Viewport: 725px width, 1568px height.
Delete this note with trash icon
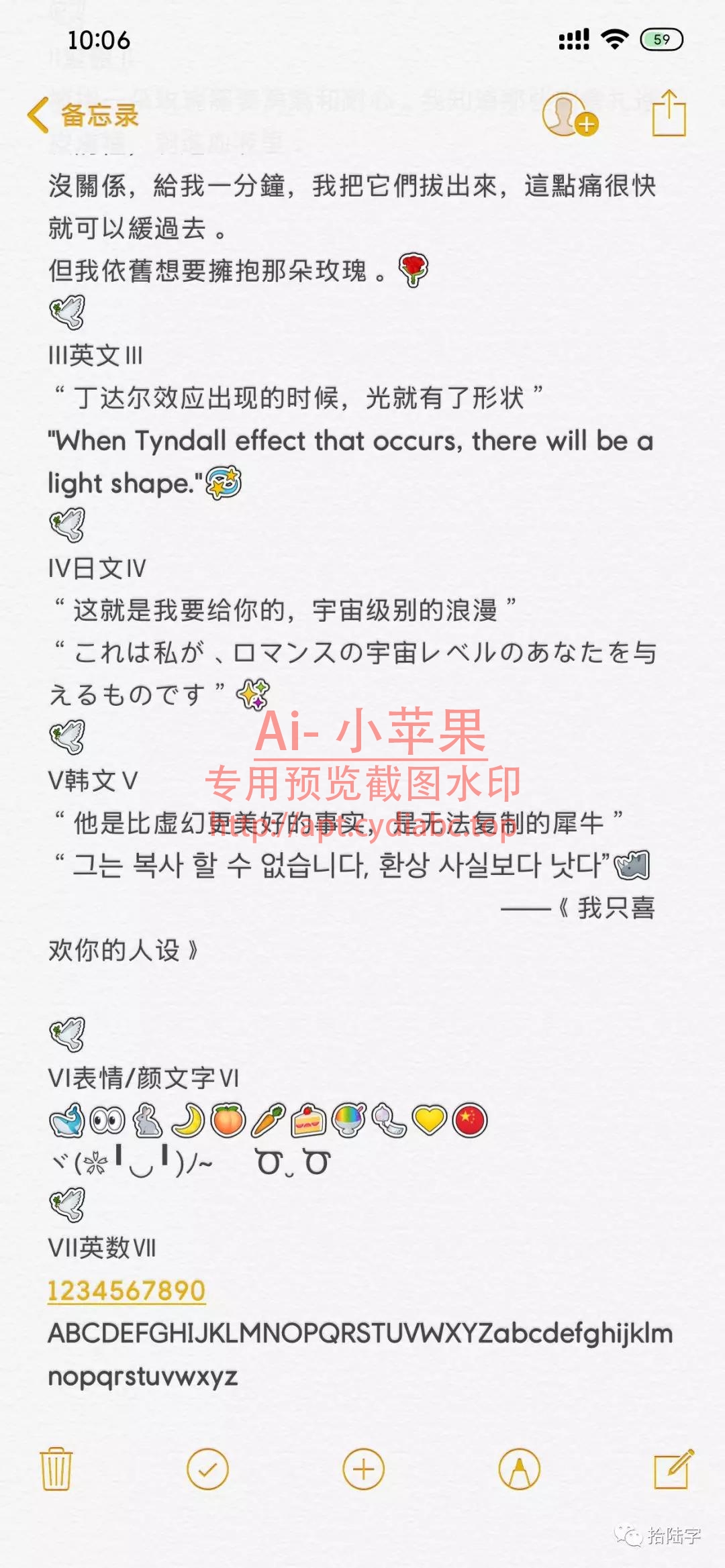(56, 1469)
